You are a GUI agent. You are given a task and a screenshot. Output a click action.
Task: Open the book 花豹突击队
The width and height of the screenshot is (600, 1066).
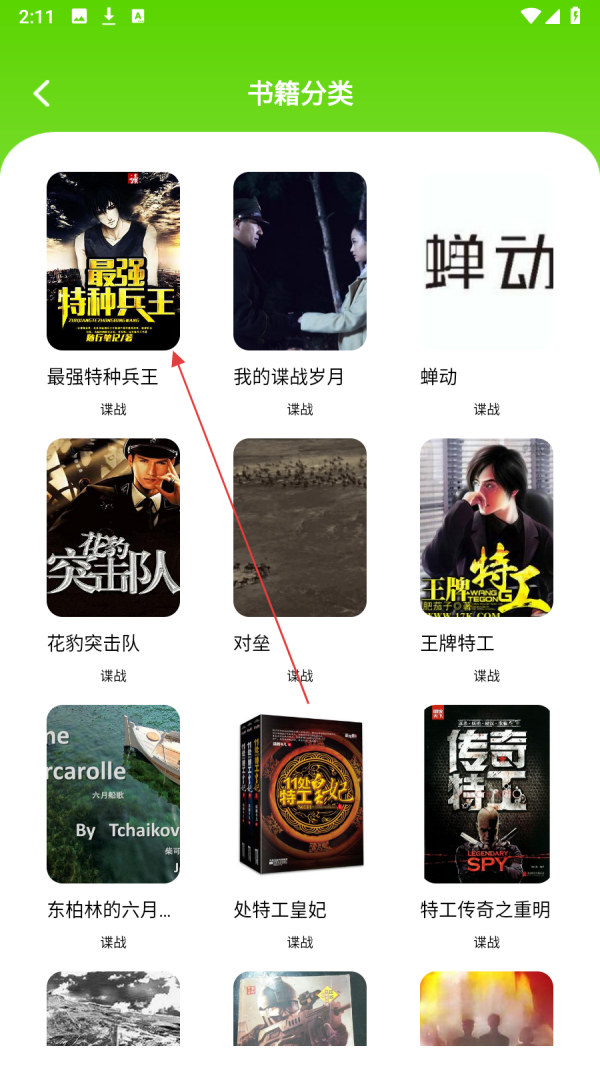pyautogui.click(x=113, y=527)
